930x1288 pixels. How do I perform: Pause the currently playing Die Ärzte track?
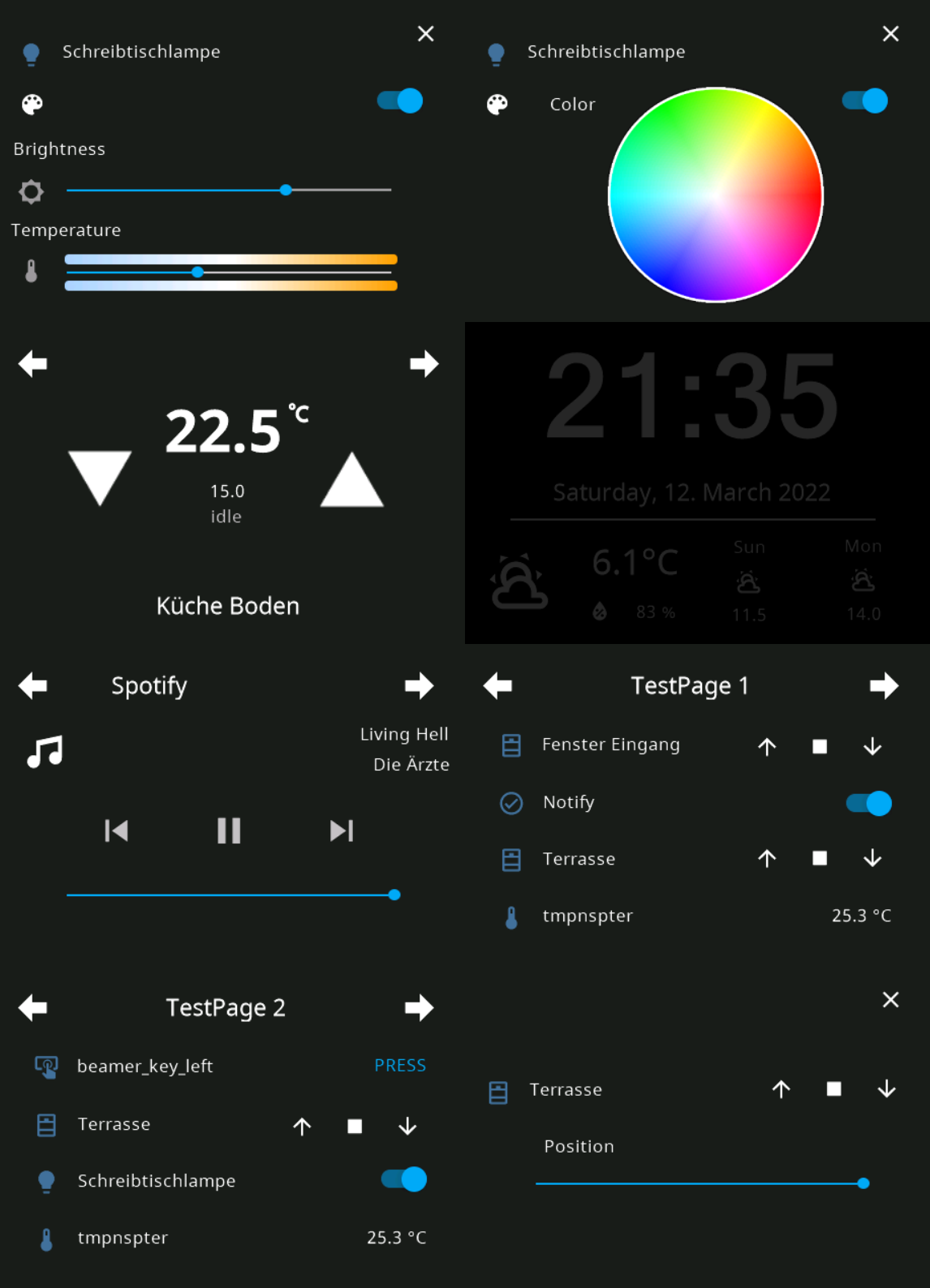[x=228, y=831]
